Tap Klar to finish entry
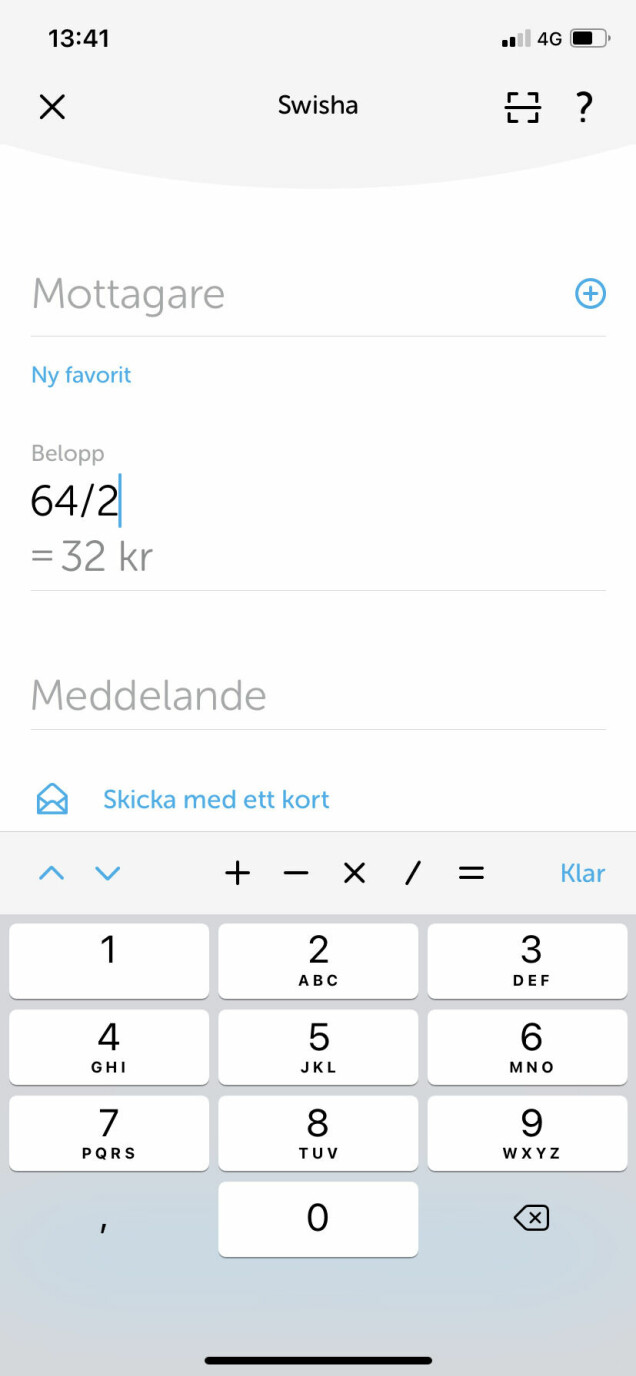The width and height of the screenshot is (636, 1376). coord(582,873)
